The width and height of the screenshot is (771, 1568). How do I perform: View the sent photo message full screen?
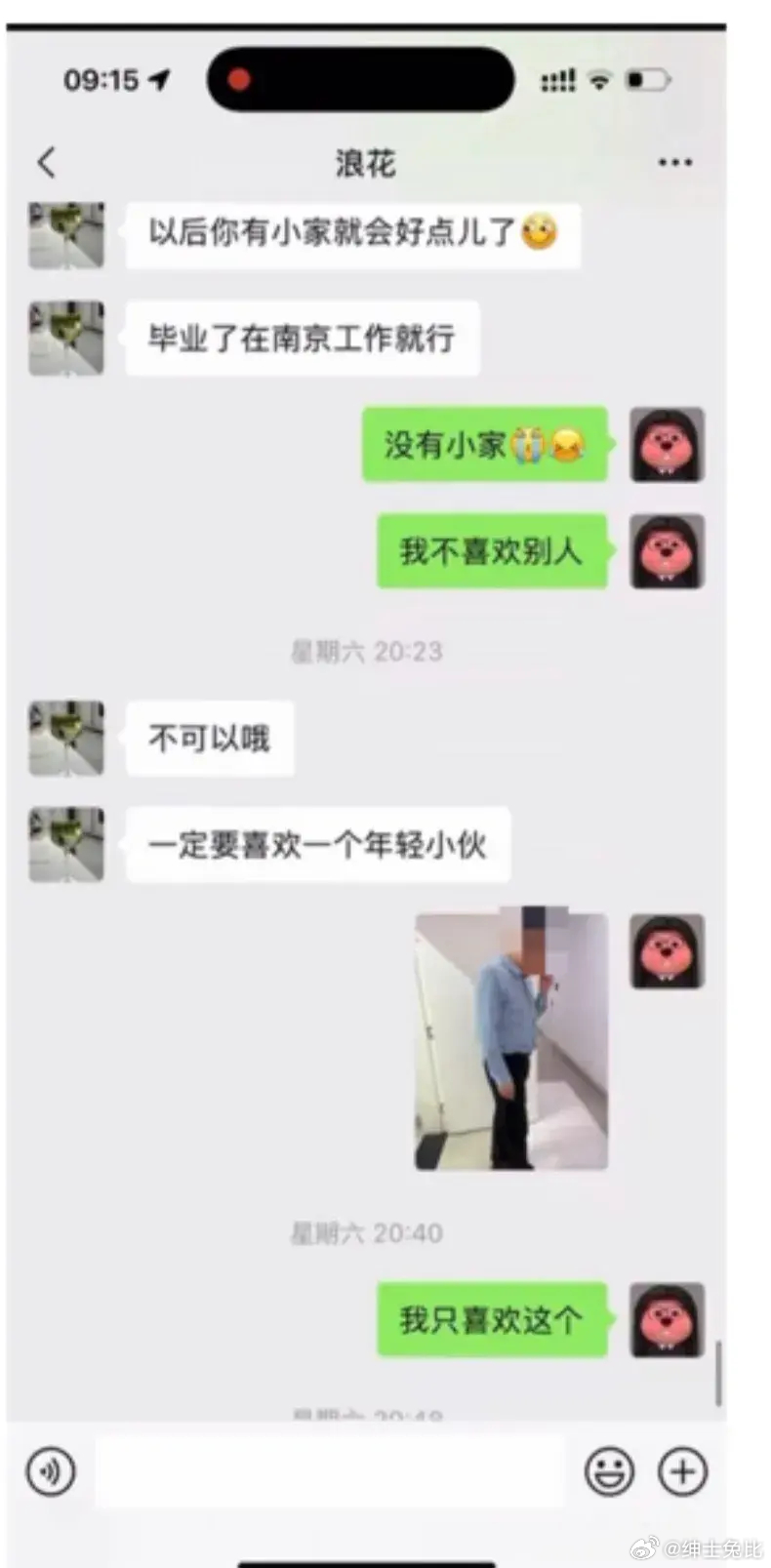511,1040
